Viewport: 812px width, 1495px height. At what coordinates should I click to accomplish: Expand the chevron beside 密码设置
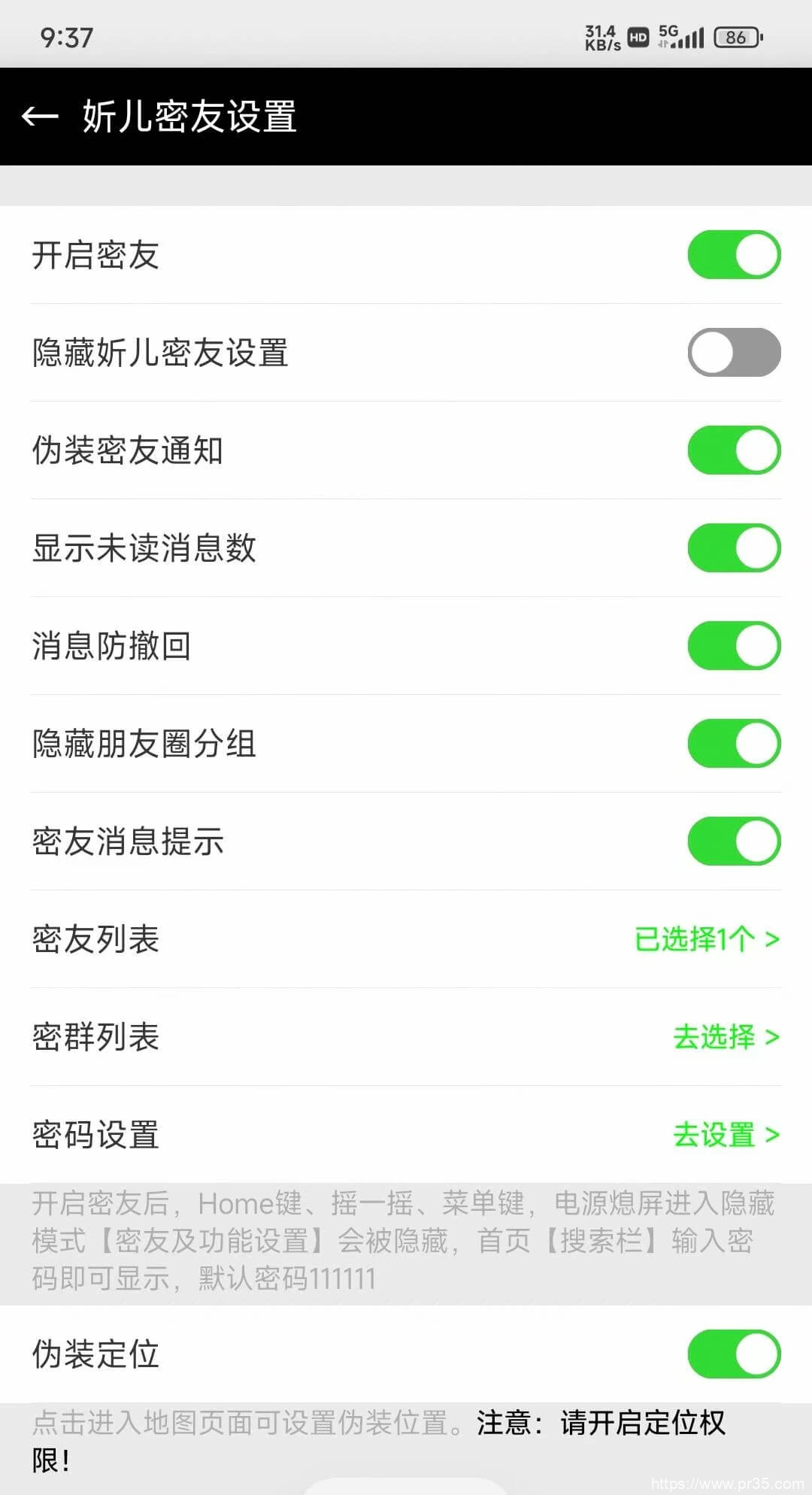(771, 1135)
